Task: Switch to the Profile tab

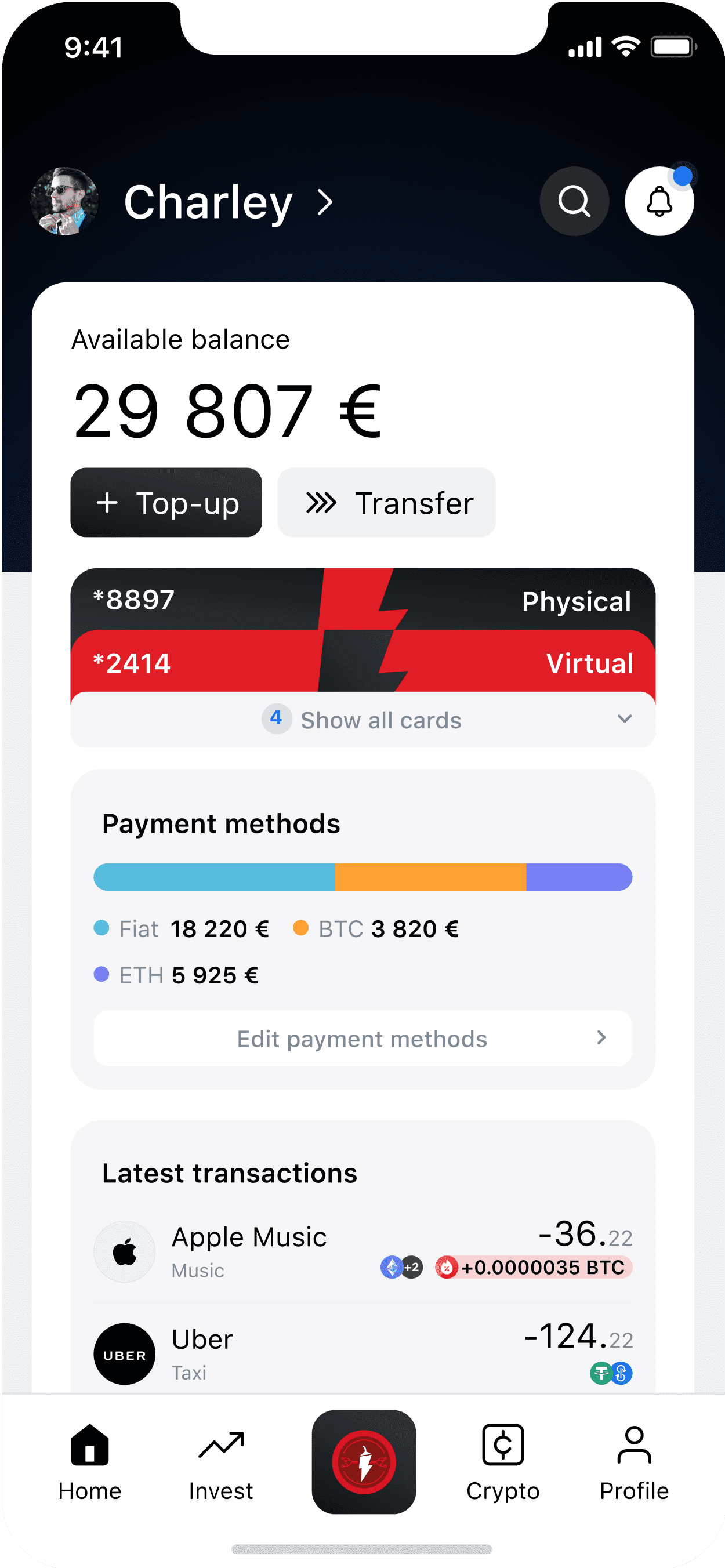Action: [x=635, y=1463]
